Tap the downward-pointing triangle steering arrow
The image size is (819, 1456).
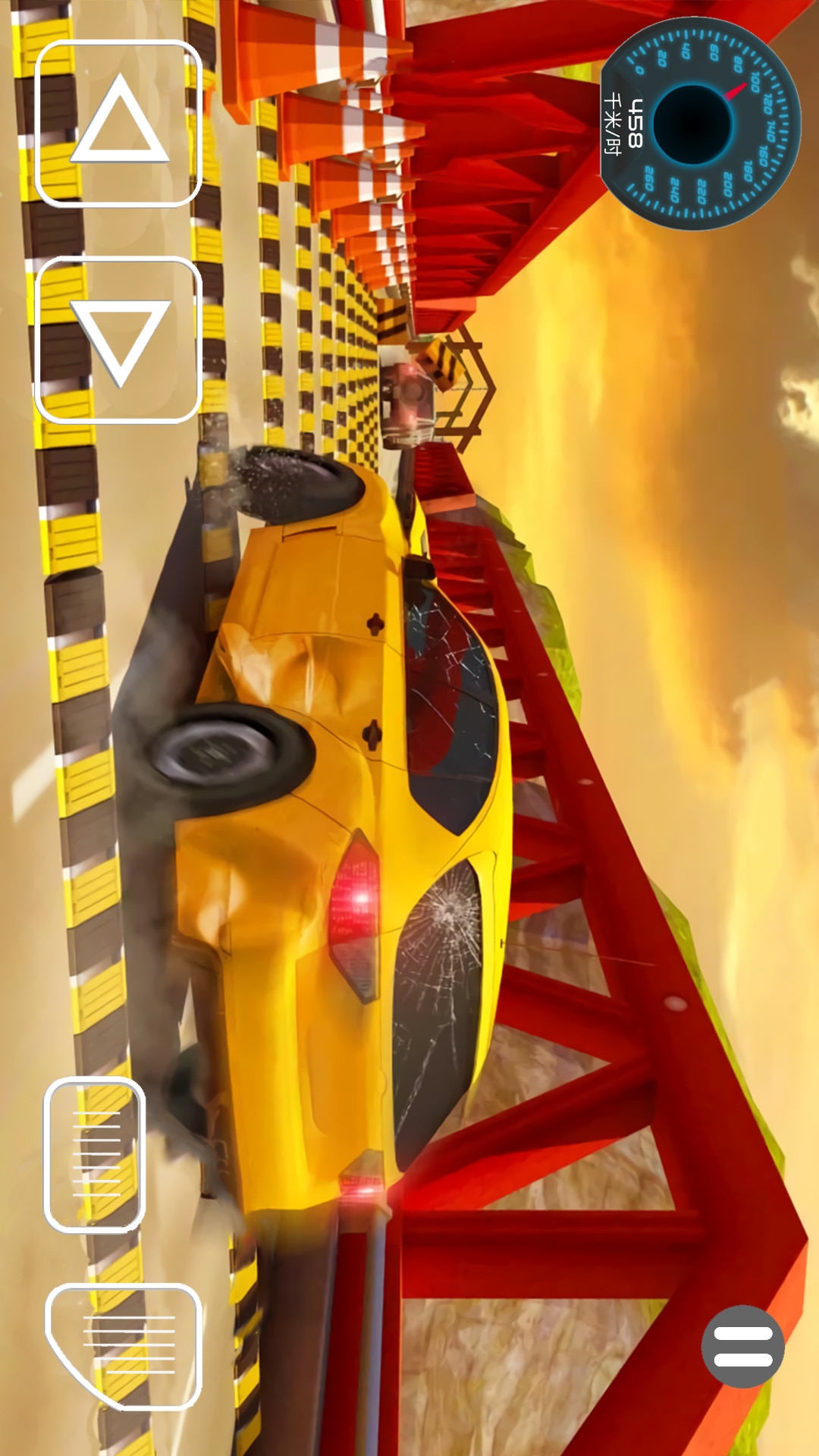pyautogui.click(x=118, y=340)
